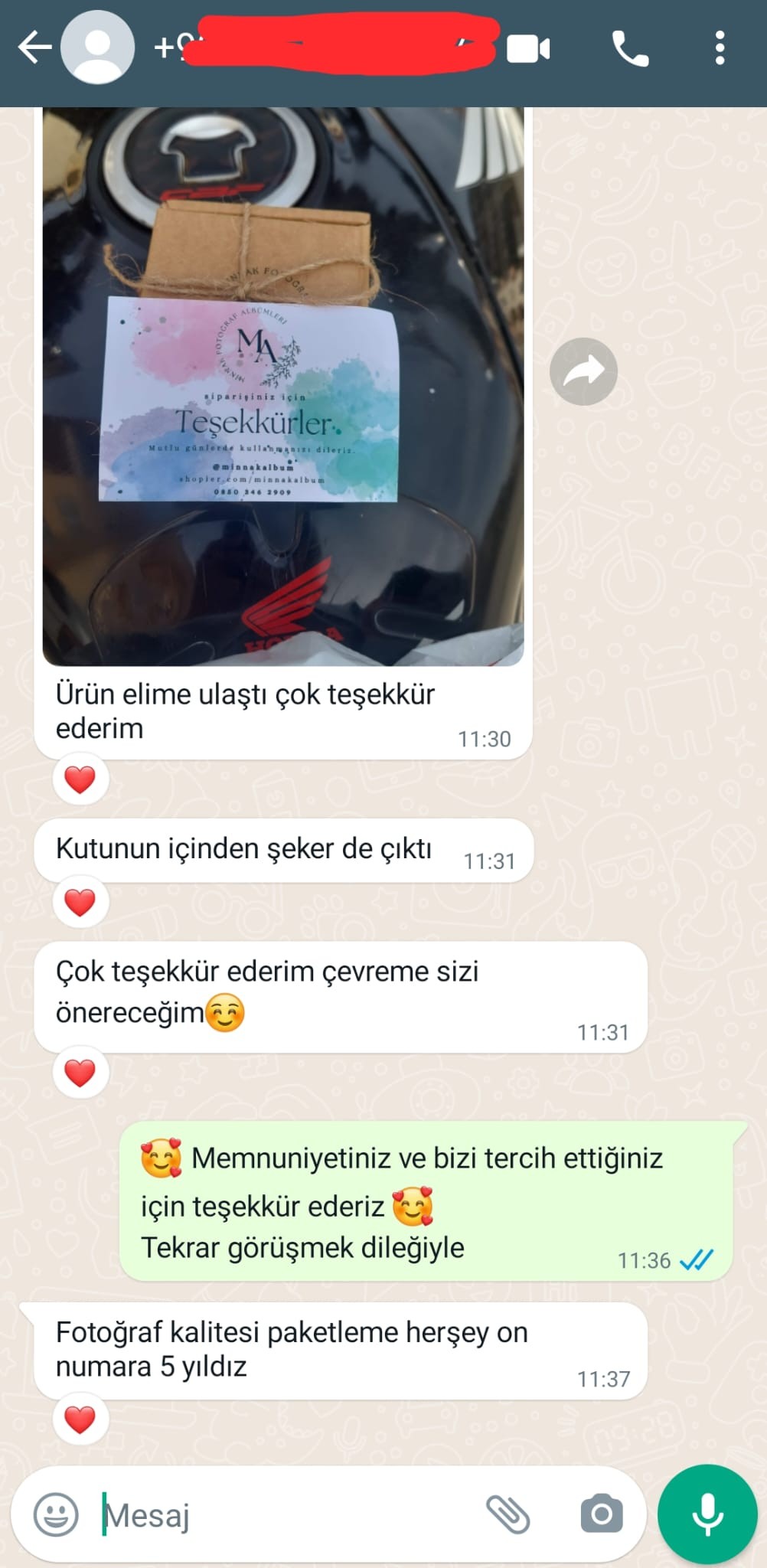767x1568 pixels.
Task: Open the three-dot overflow menu
Action: (720, 49)
